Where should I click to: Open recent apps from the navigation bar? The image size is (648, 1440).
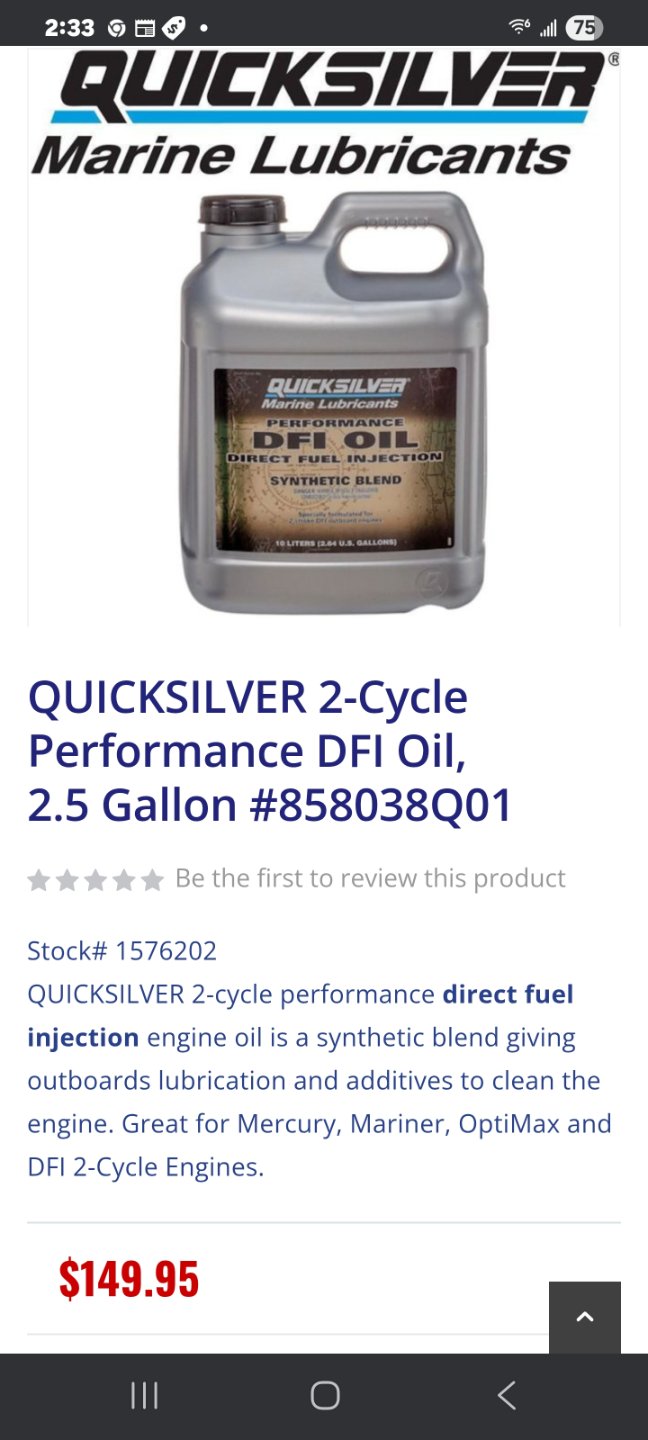click(144, 1395)
